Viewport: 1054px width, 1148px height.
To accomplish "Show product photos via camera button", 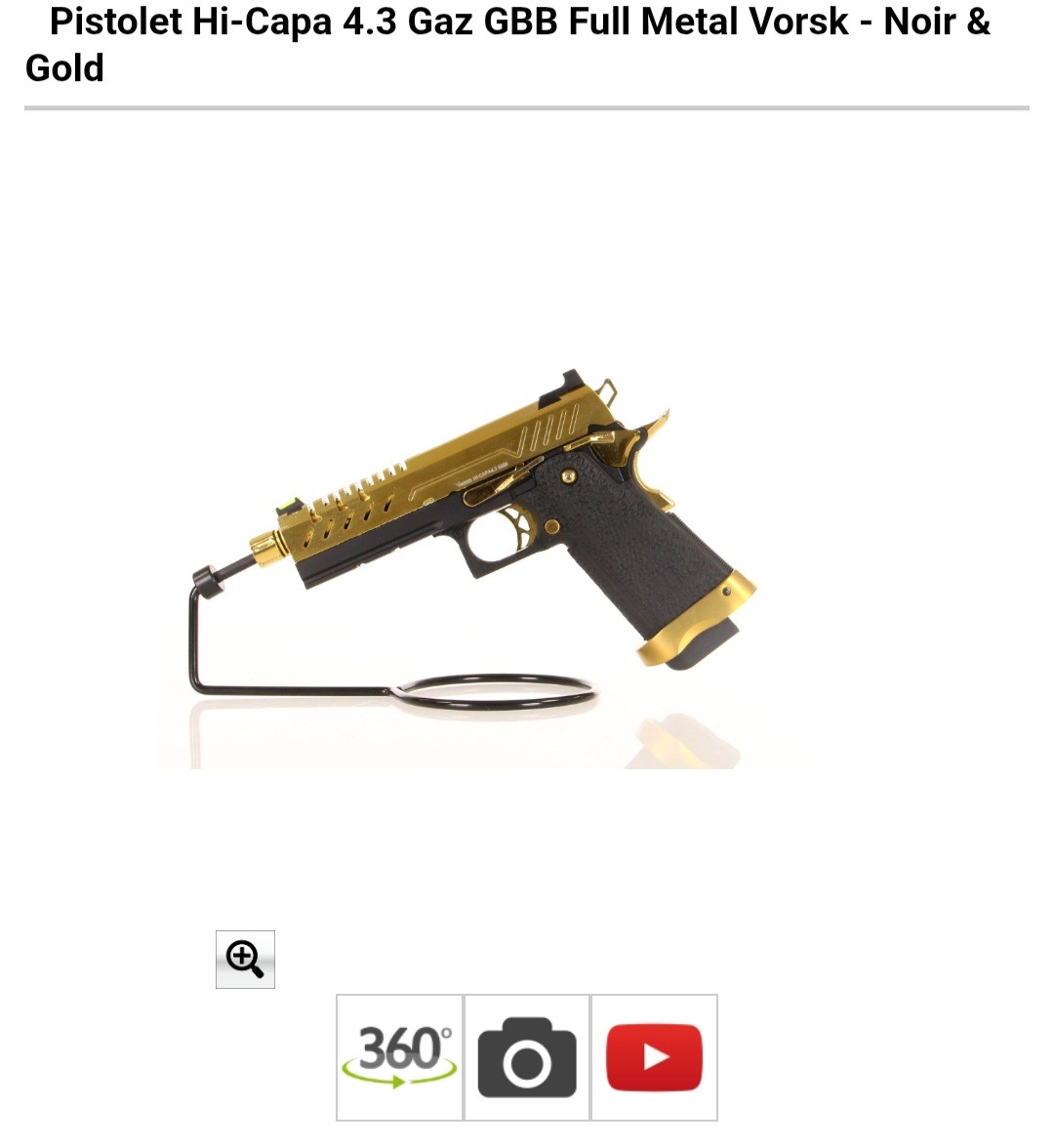I will point(527,1057).
